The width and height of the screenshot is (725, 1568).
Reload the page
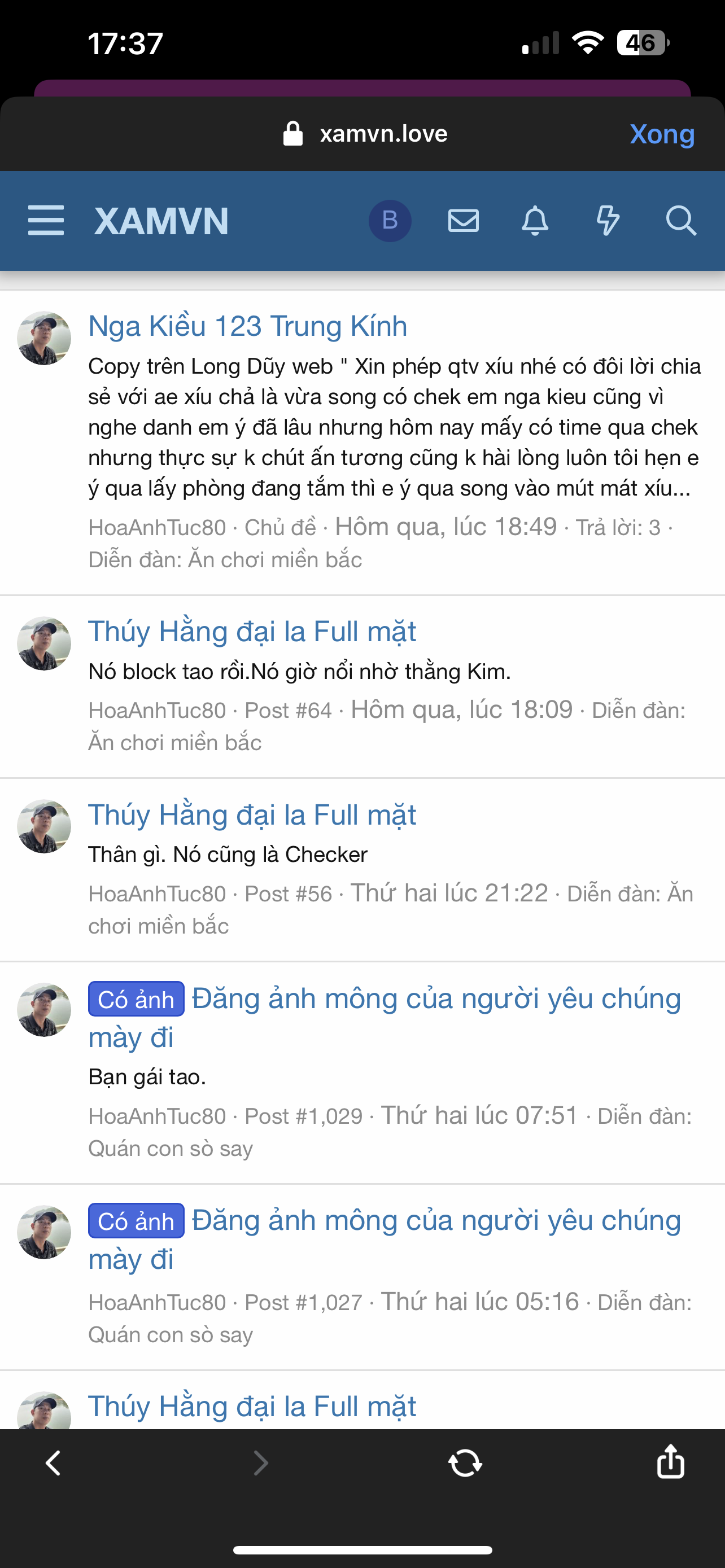(x=465, y=1462)
